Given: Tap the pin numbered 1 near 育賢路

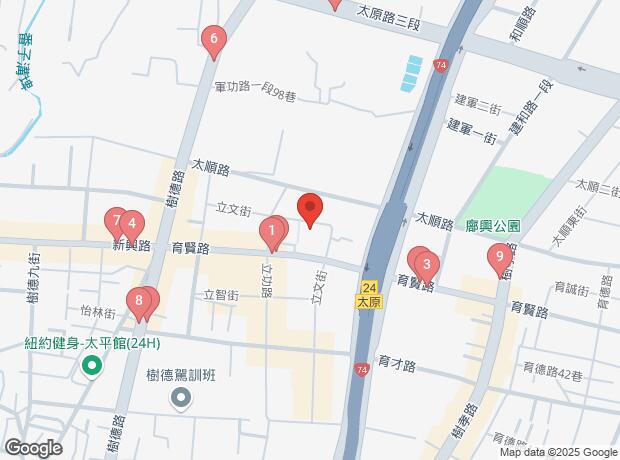Looking at the screenshot, I should (x=270, y=233).
